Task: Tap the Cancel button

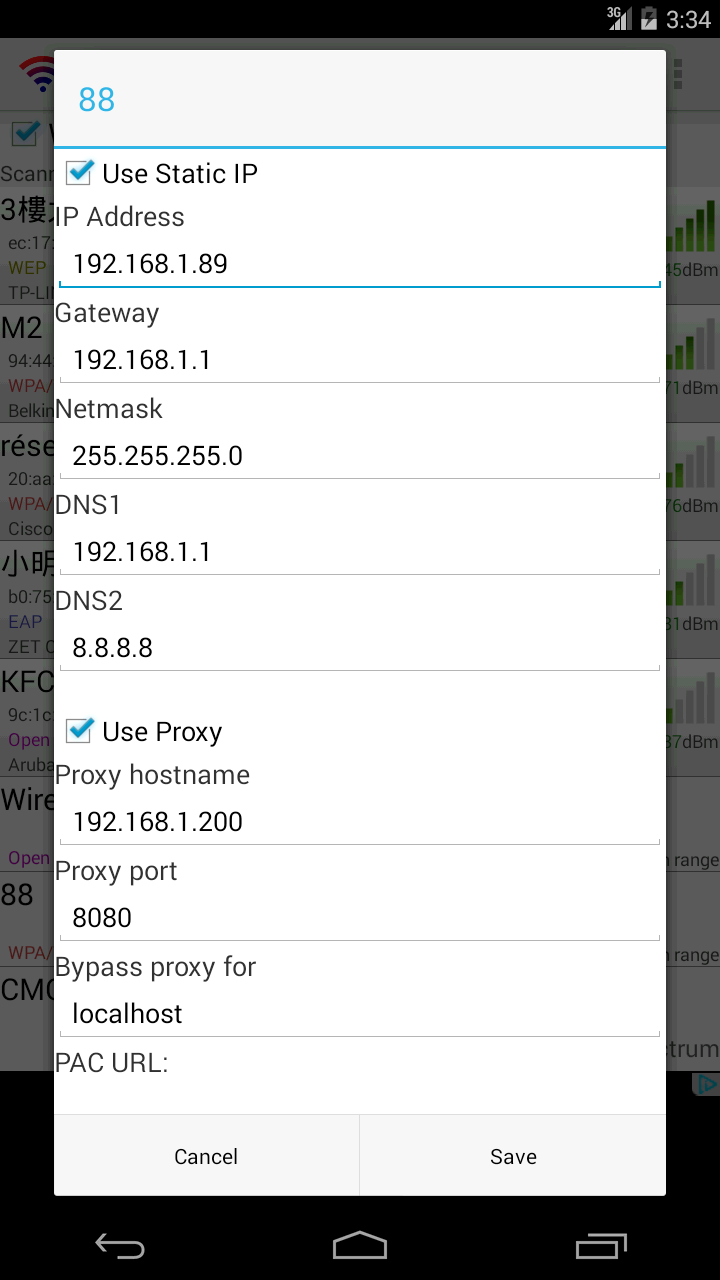Action: coord(206,1156)
